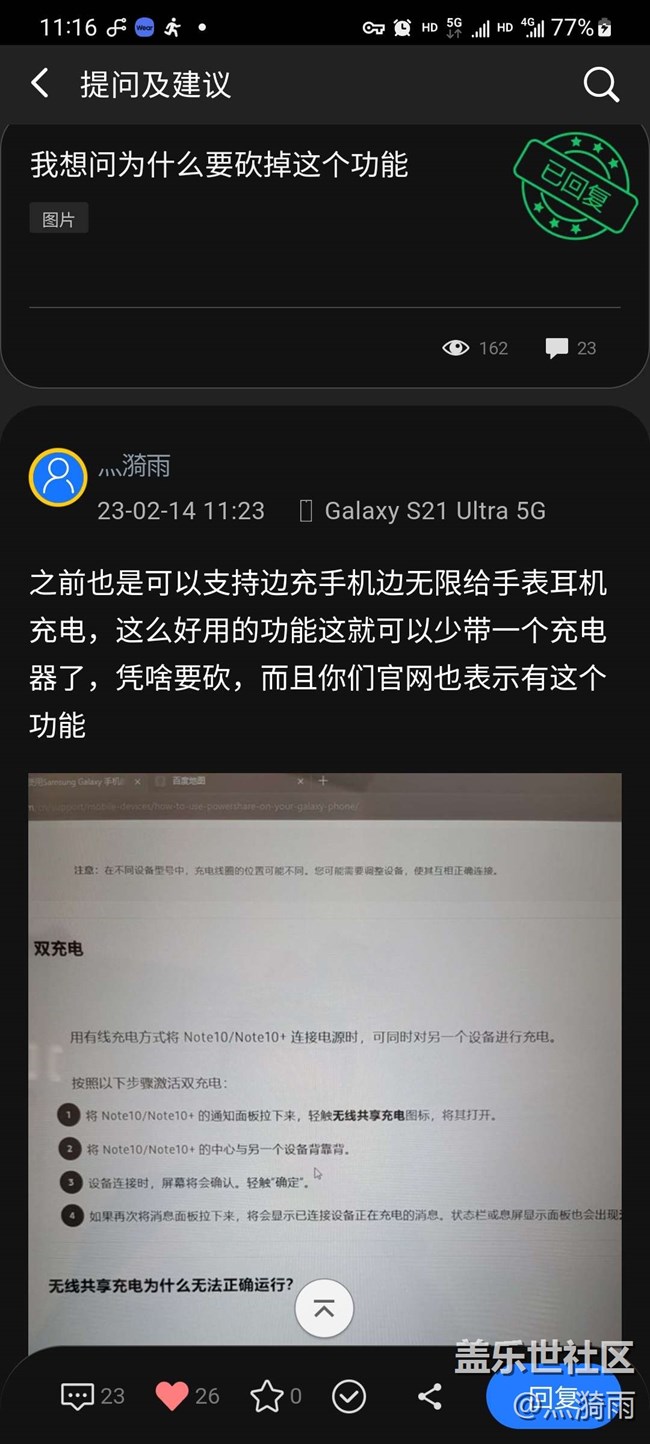650x1444 pixels.
Task: Open search in the top bar
Action: click(x=601, y=85)
